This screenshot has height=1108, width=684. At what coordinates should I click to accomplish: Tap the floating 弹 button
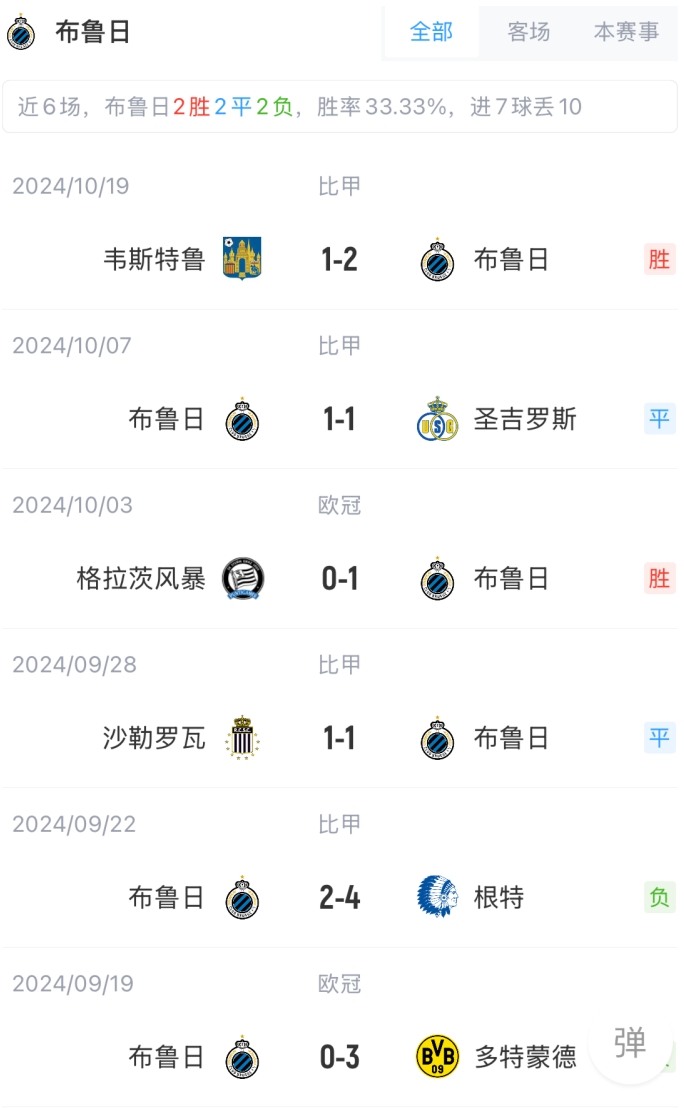click(630, 1042)
